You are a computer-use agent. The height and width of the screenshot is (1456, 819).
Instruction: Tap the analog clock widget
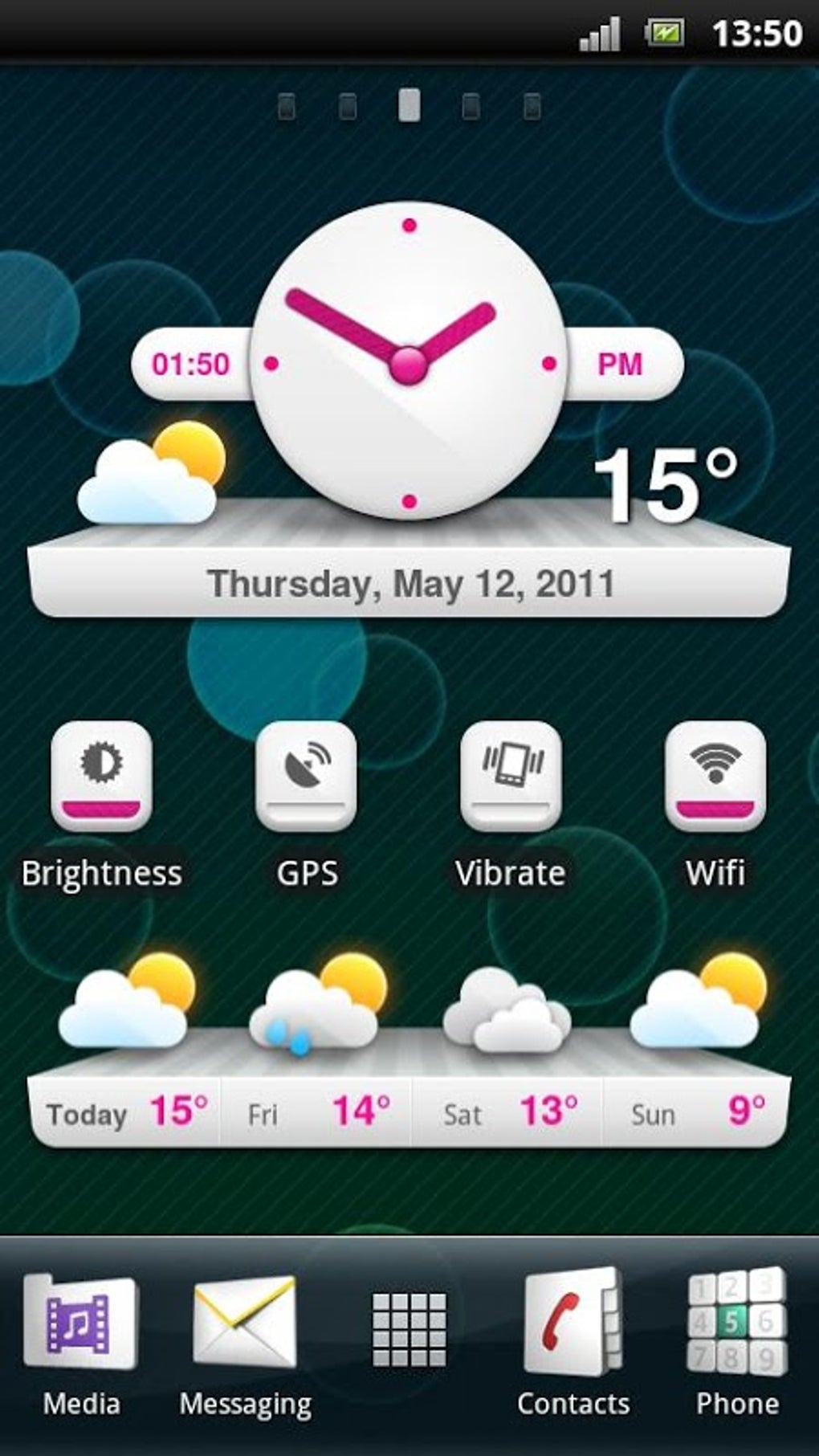[409, 363]
